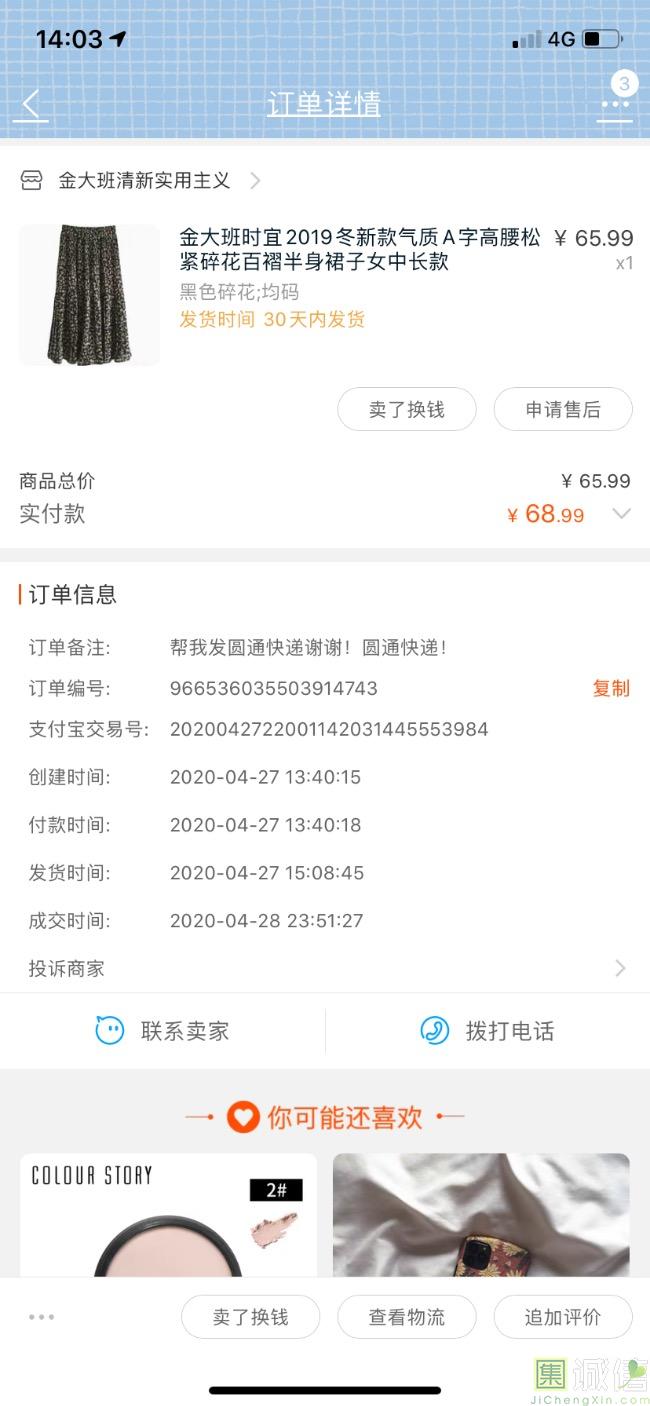Go back from order details
This screenshot has width=650, height=1406.
point(31,104)
